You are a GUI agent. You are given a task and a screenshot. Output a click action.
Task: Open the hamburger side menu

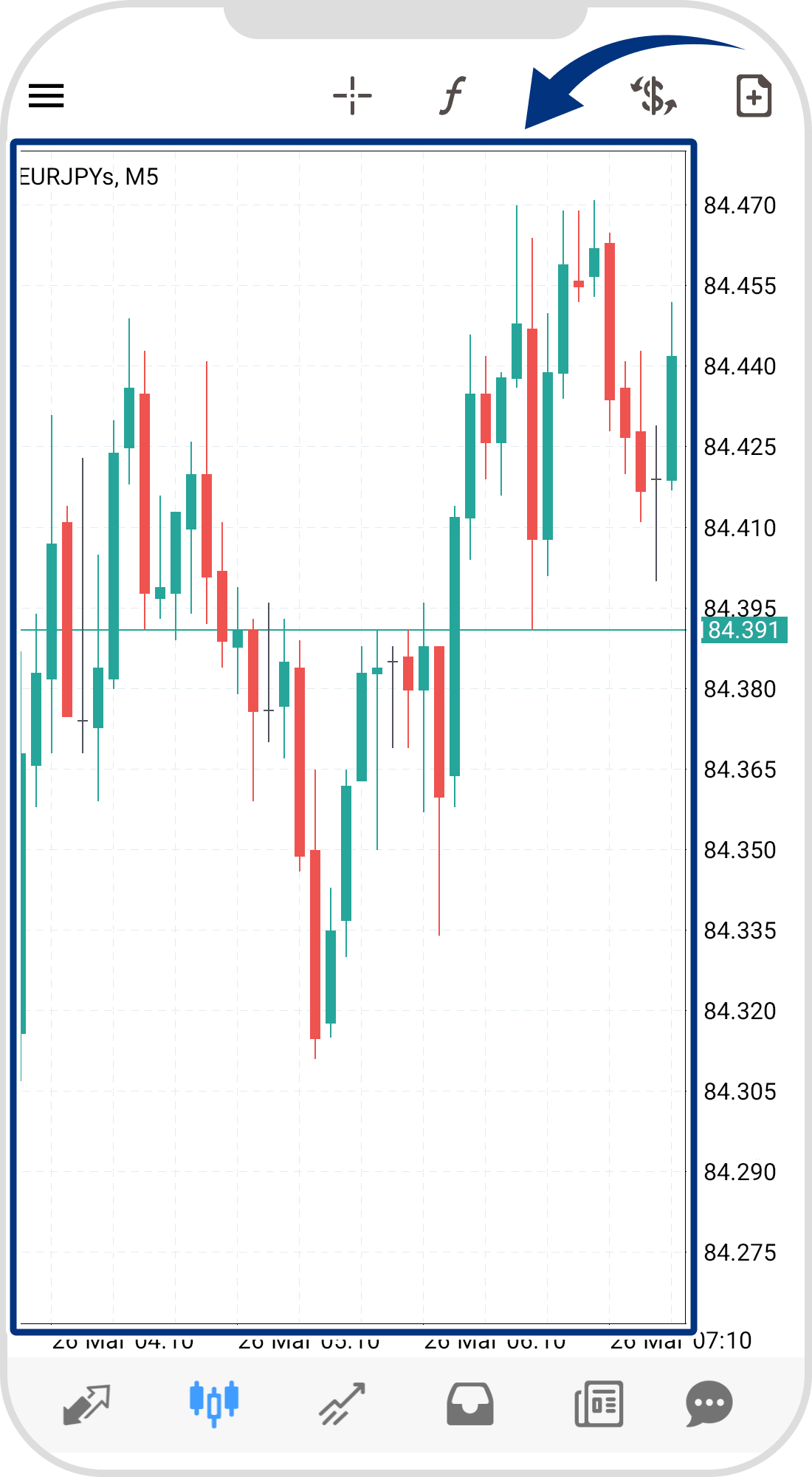tap(47, 96)
